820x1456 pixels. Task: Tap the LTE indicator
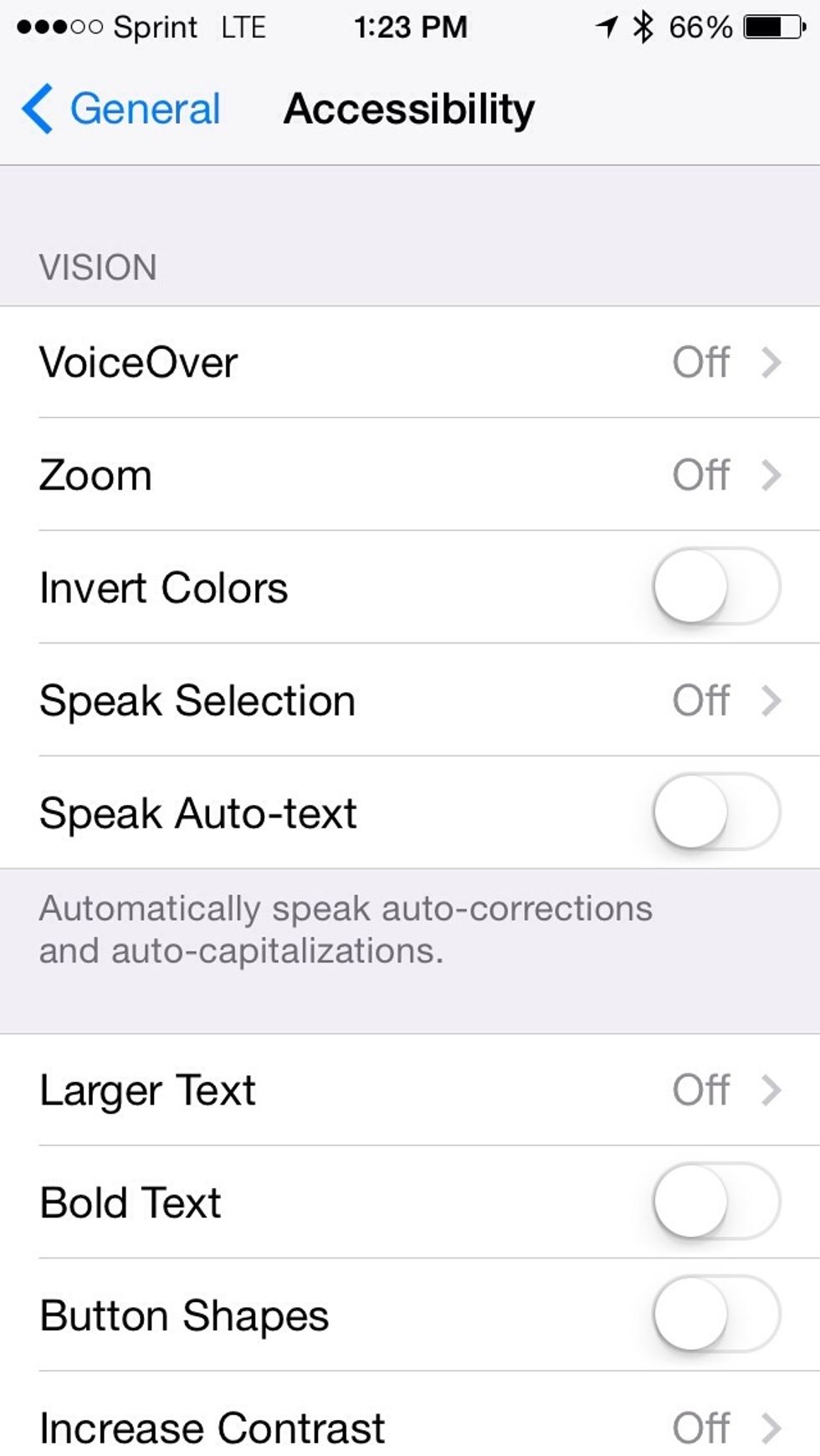pos(244,27)
